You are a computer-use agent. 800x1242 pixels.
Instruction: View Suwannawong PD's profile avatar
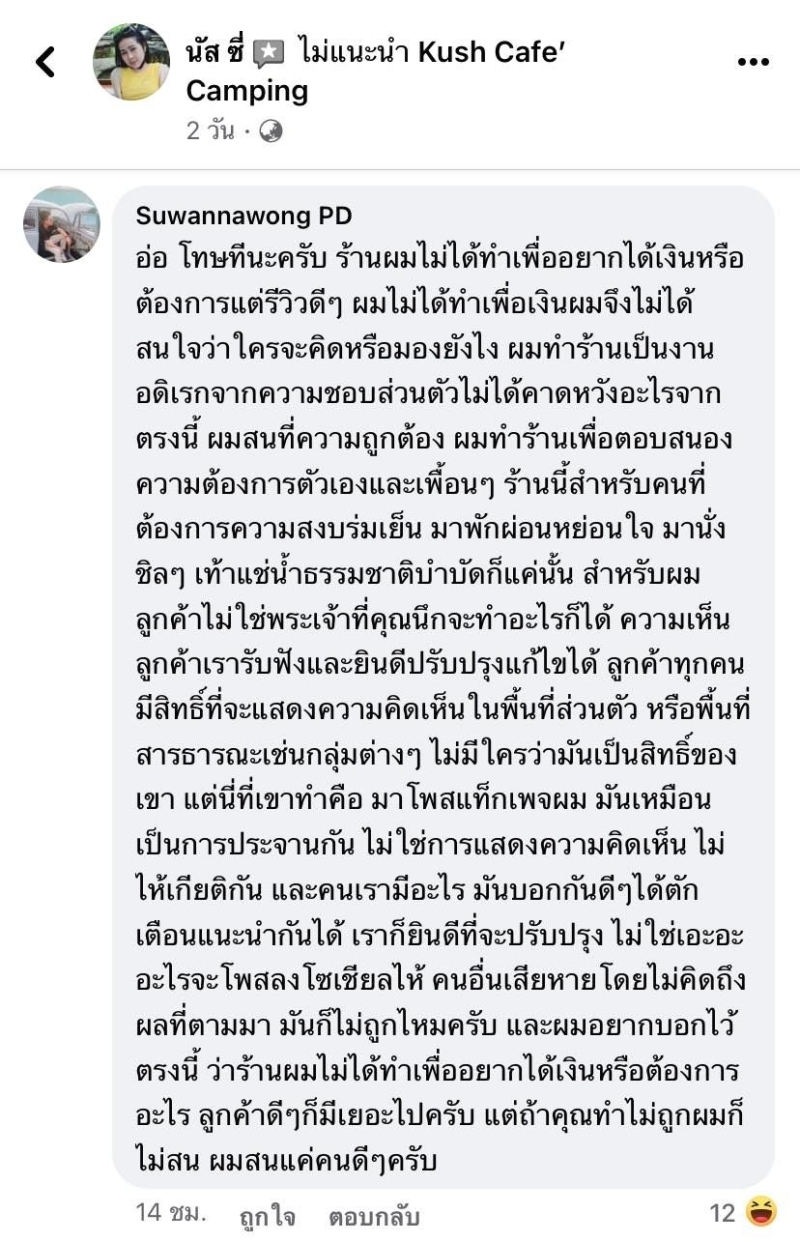click(x=62, y=224)
